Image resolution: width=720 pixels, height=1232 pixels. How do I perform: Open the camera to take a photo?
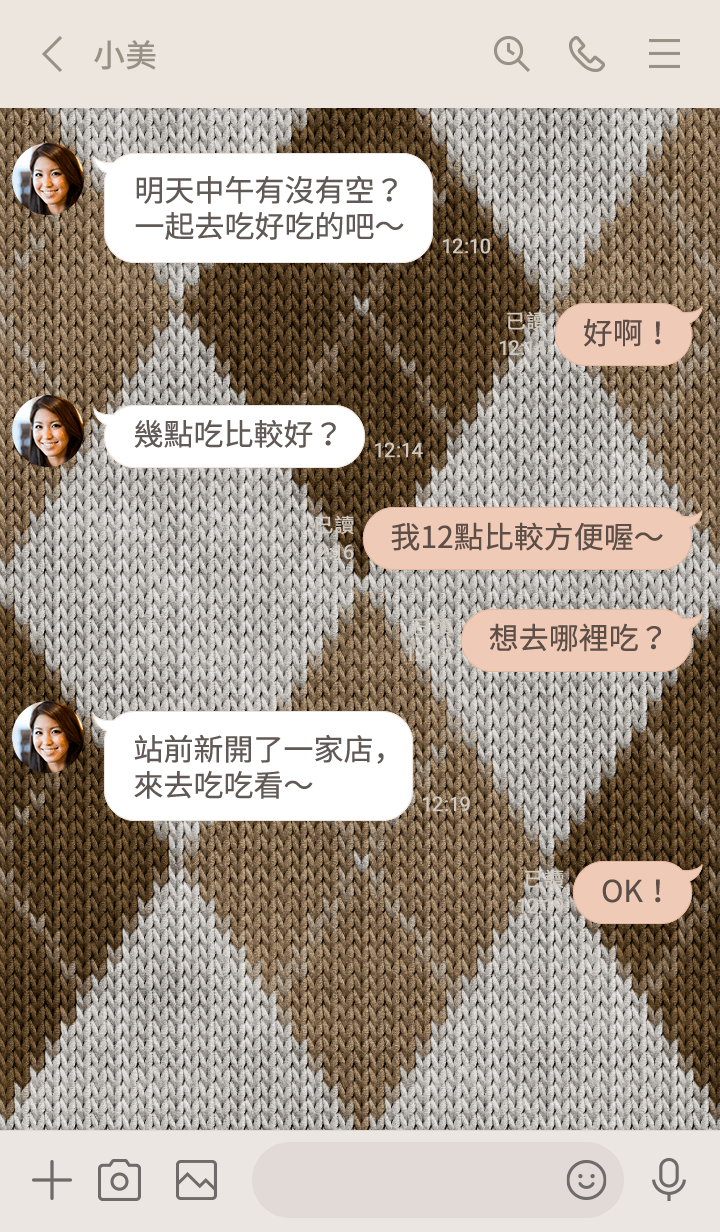[119, 1181]
